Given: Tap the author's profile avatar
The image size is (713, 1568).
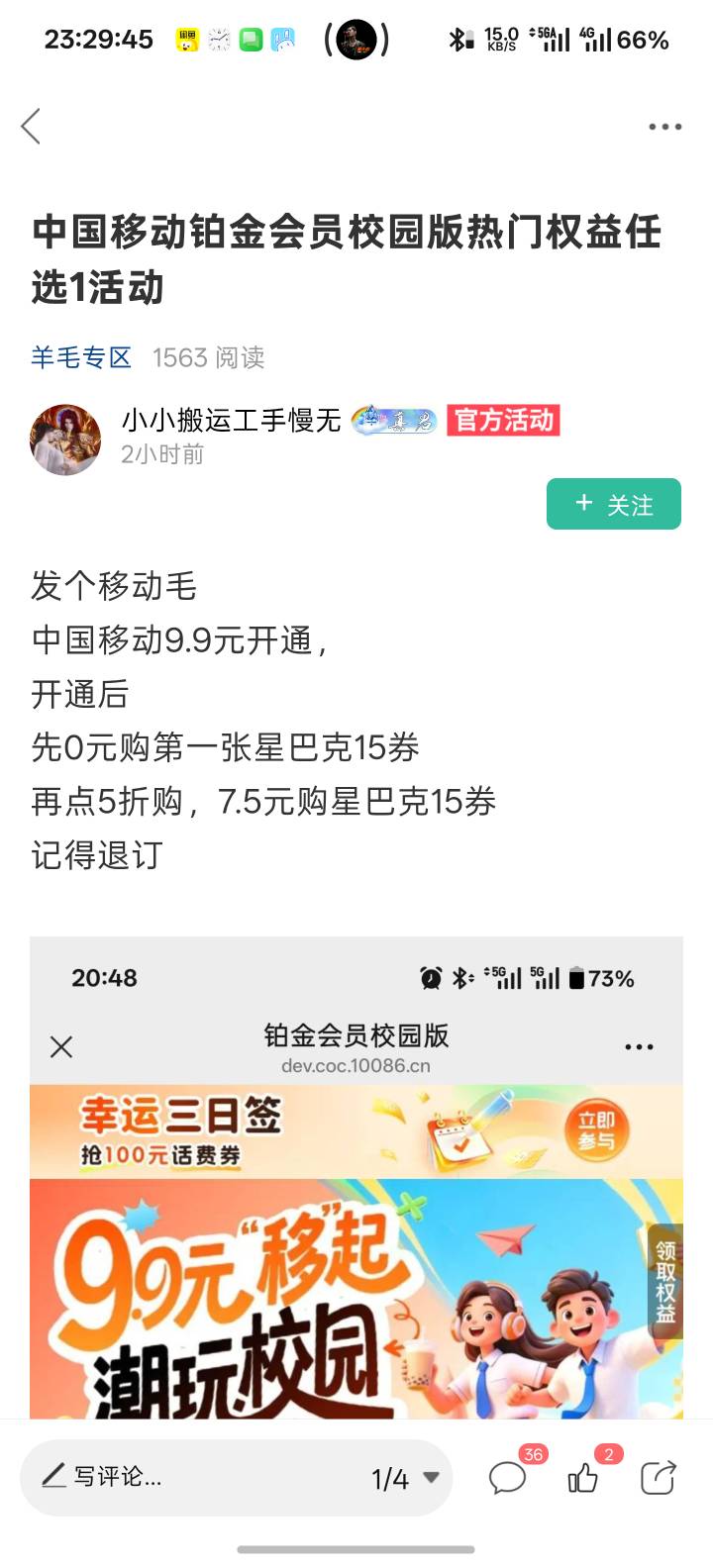Looking at the screenshot, I should (x=65, y=440).
